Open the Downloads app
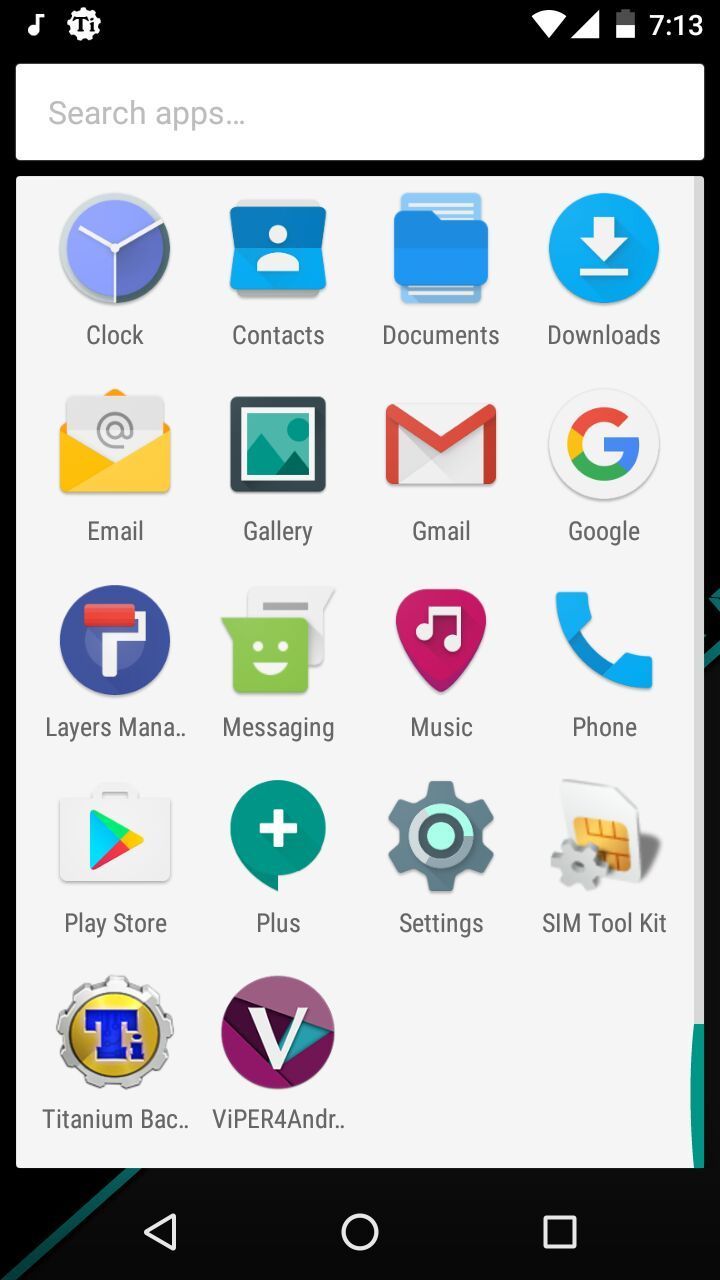The image size is (720, 1280). [x=604, y=248]
